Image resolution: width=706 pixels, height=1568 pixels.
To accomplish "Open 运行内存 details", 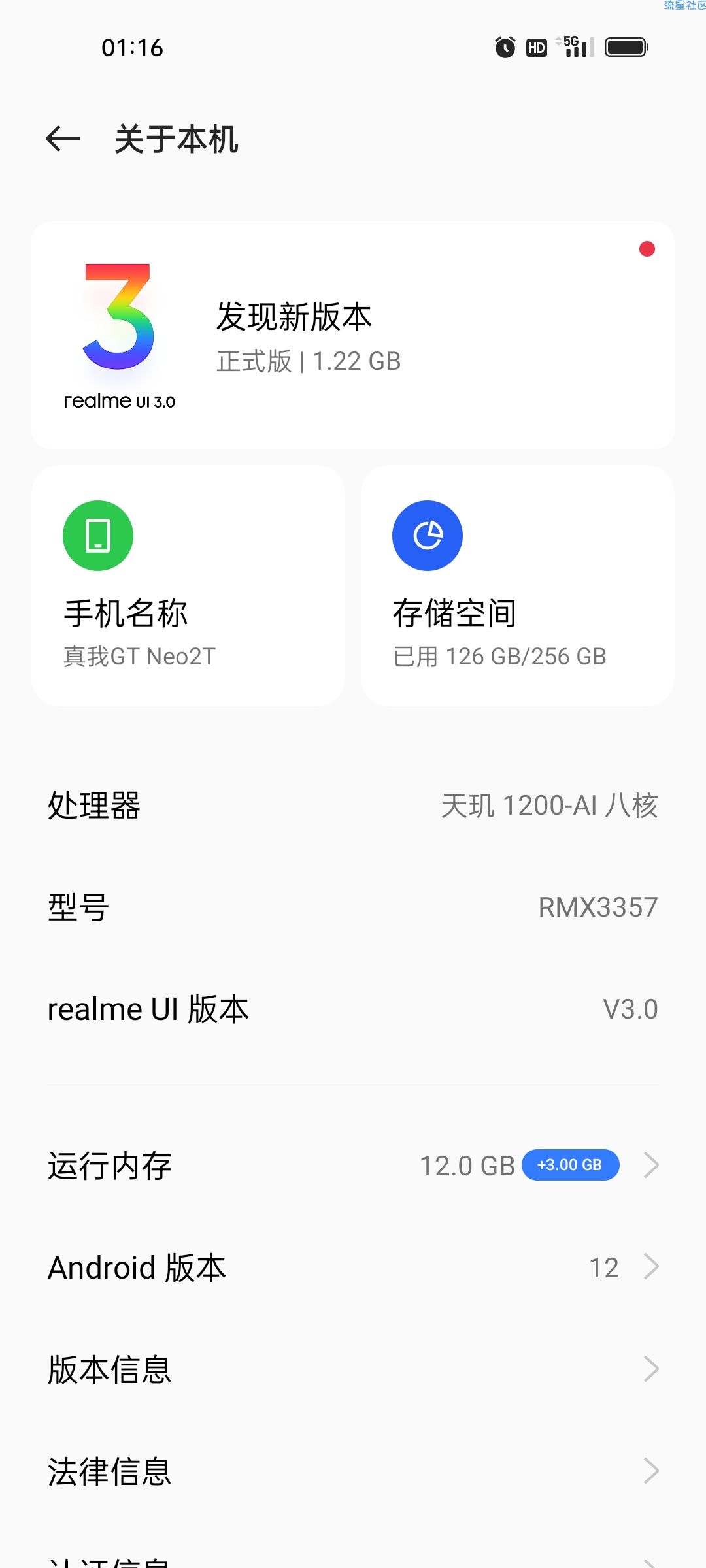I will point(353,1166).
